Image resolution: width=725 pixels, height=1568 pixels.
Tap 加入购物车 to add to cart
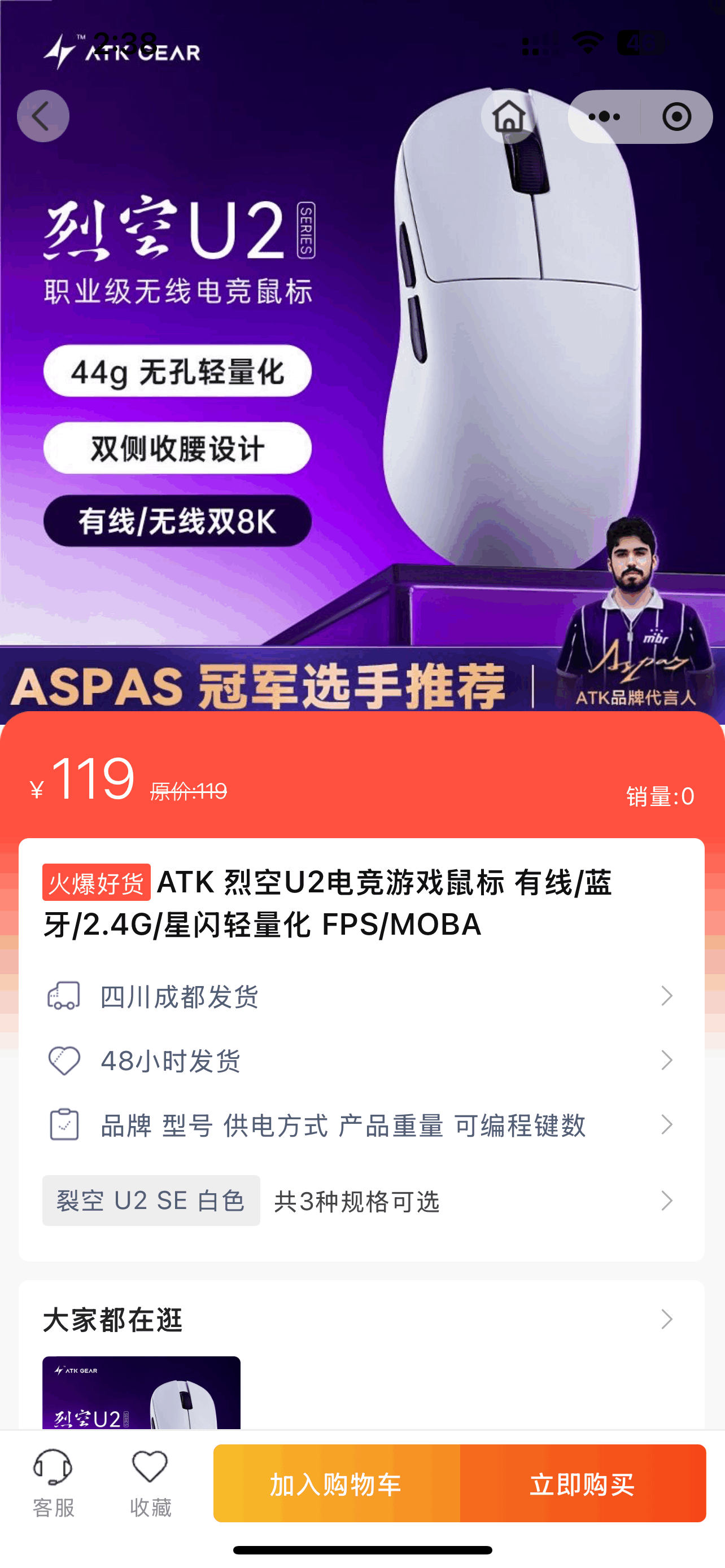pos(336,1484)
